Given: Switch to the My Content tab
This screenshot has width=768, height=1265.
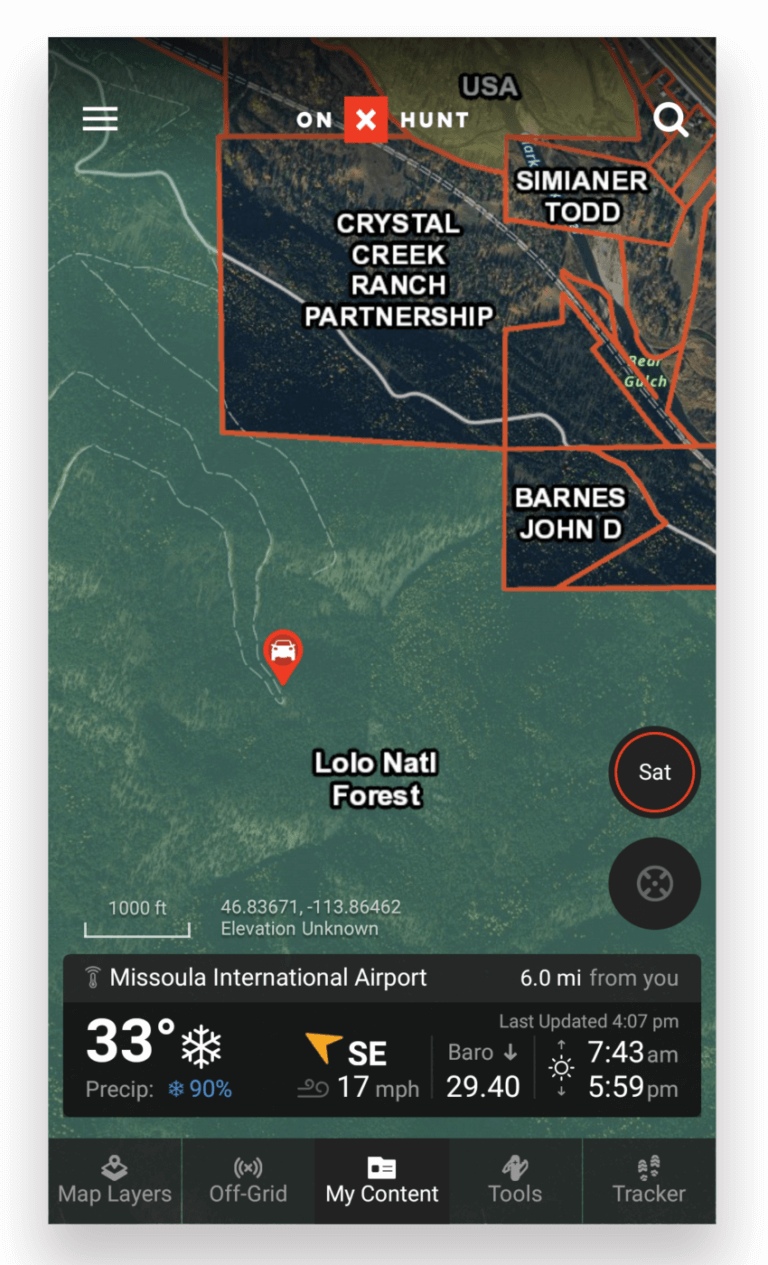Looking at the screenshot, I should coord(381,1181).
